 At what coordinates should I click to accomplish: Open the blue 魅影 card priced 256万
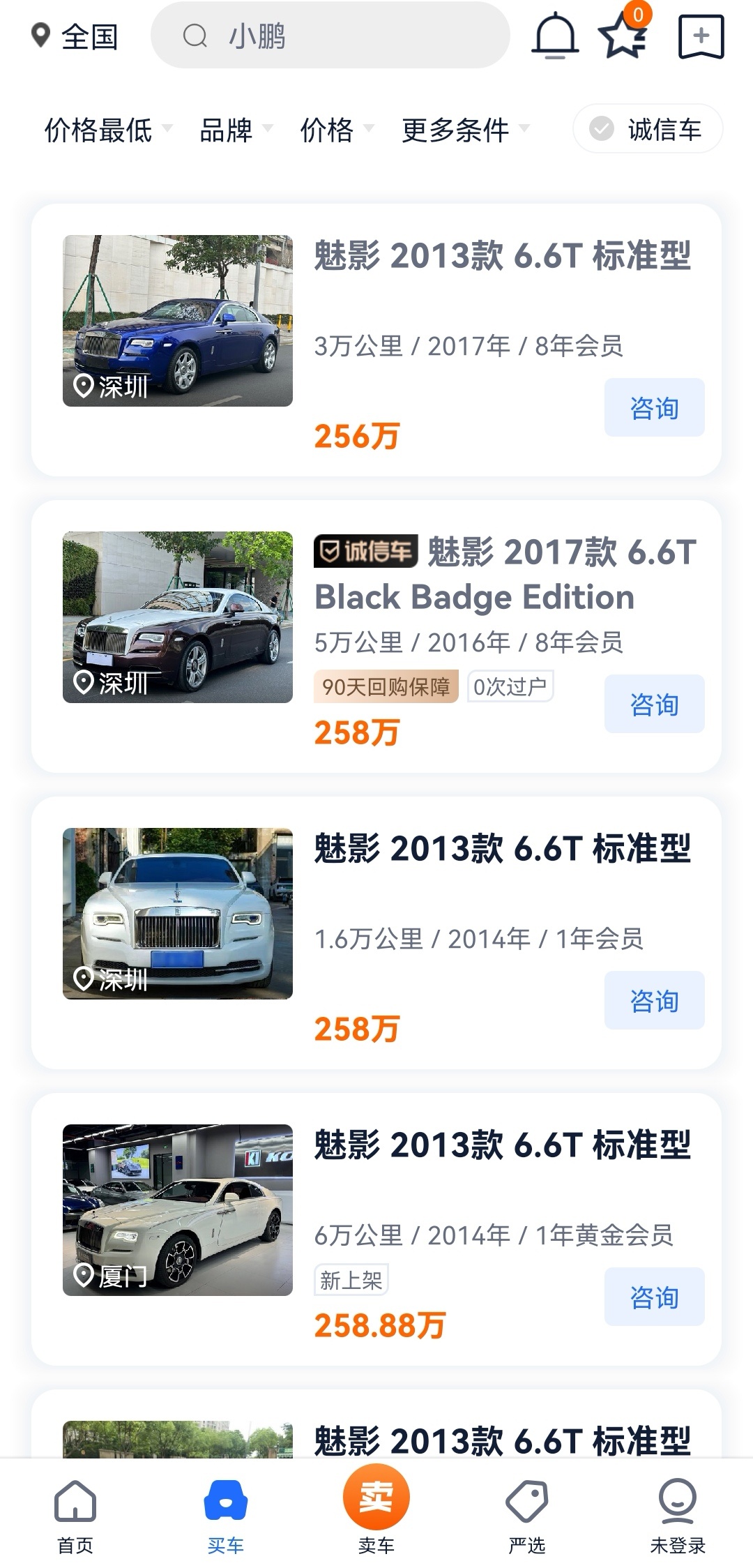(376, 340)
